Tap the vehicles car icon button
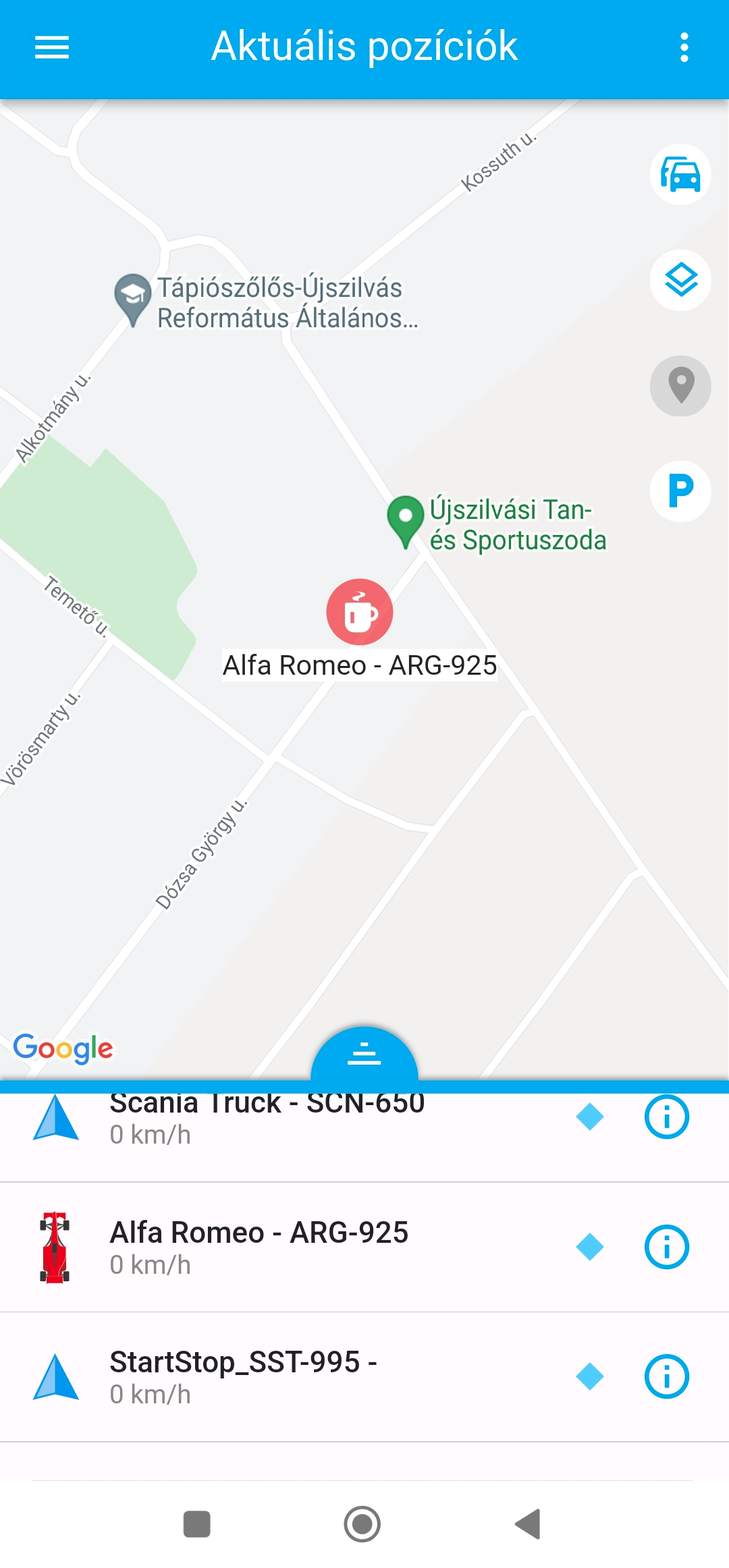 [680, 175]
